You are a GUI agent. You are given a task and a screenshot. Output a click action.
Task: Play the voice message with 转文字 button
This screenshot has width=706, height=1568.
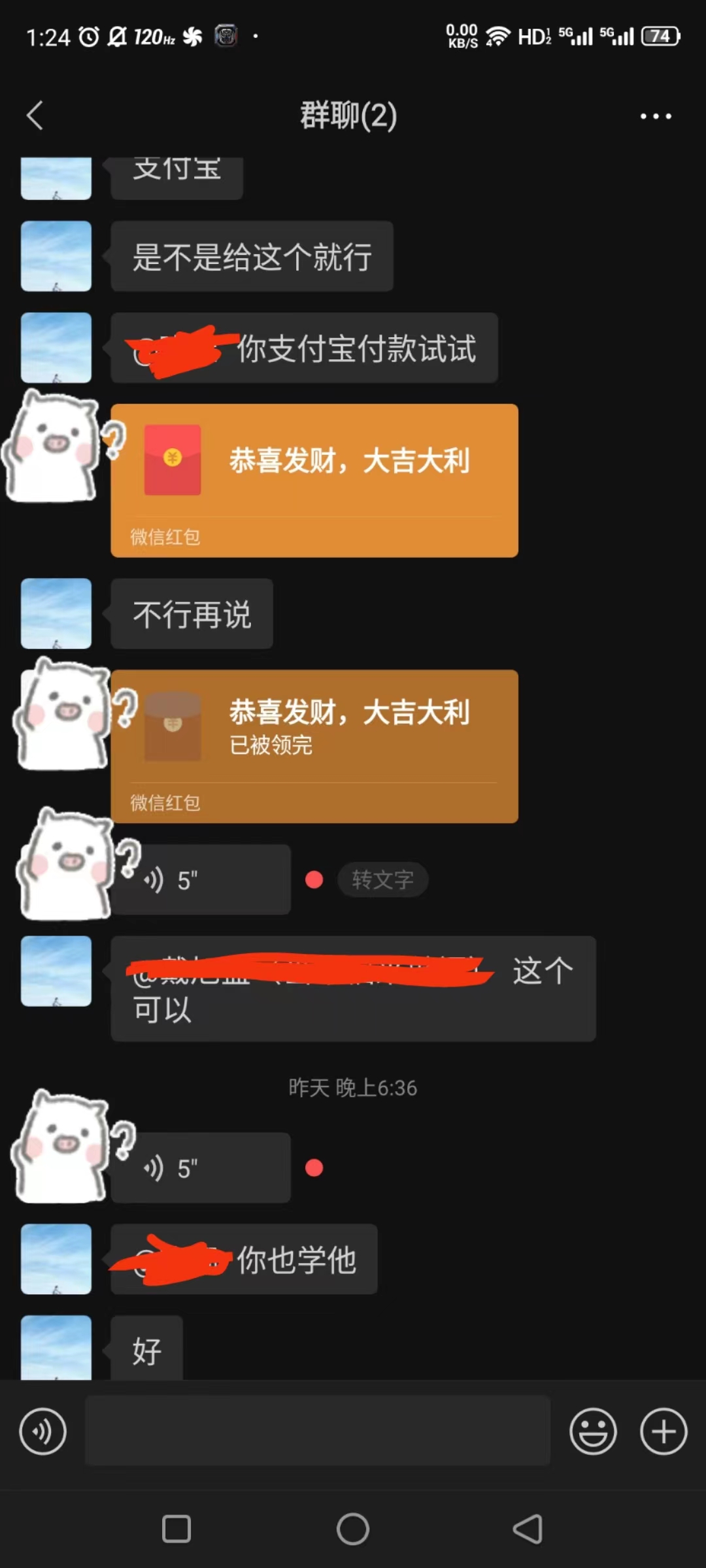[200, 879]
